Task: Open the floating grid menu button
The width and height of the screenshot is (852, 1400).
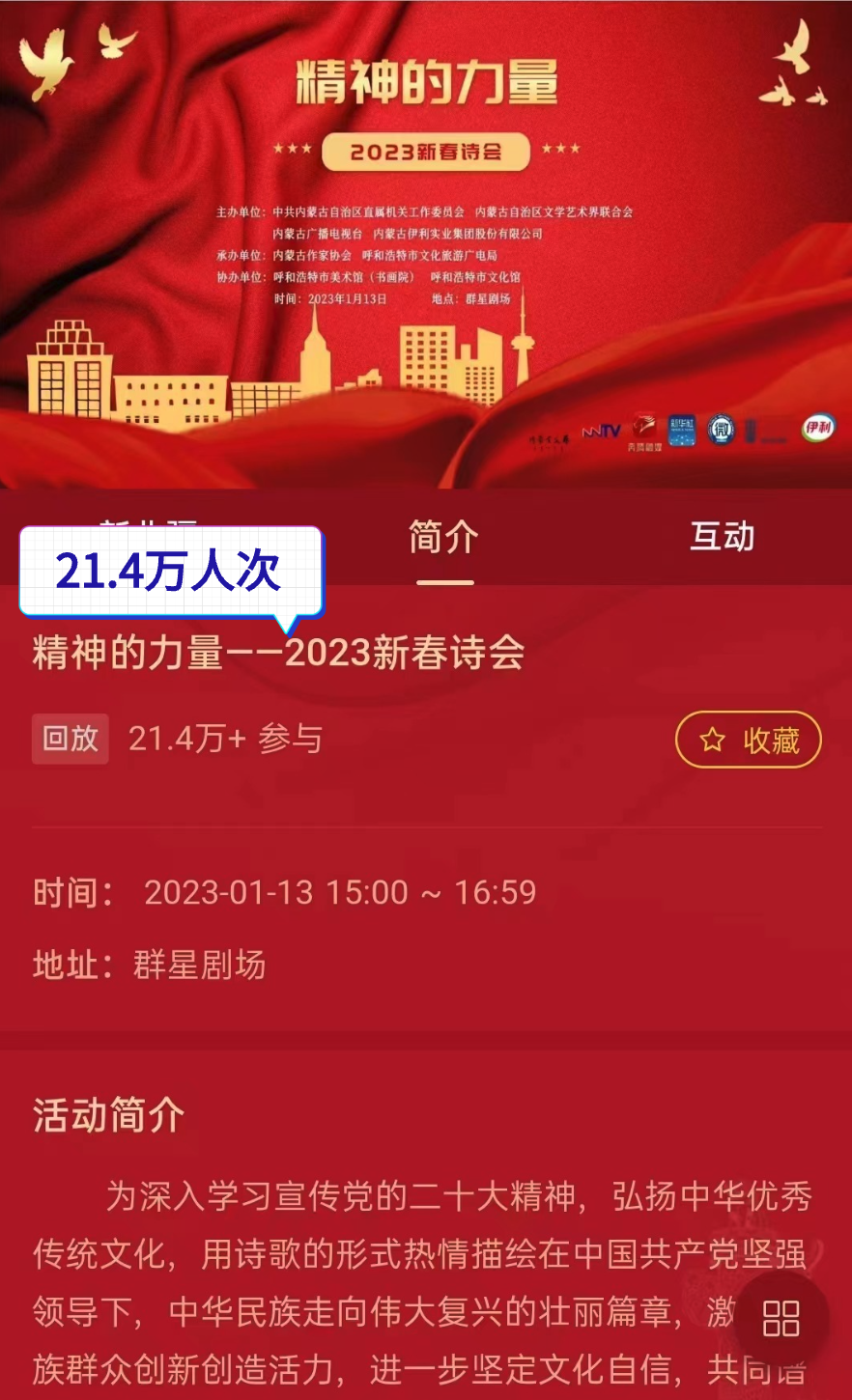Action: point(781,1318)
